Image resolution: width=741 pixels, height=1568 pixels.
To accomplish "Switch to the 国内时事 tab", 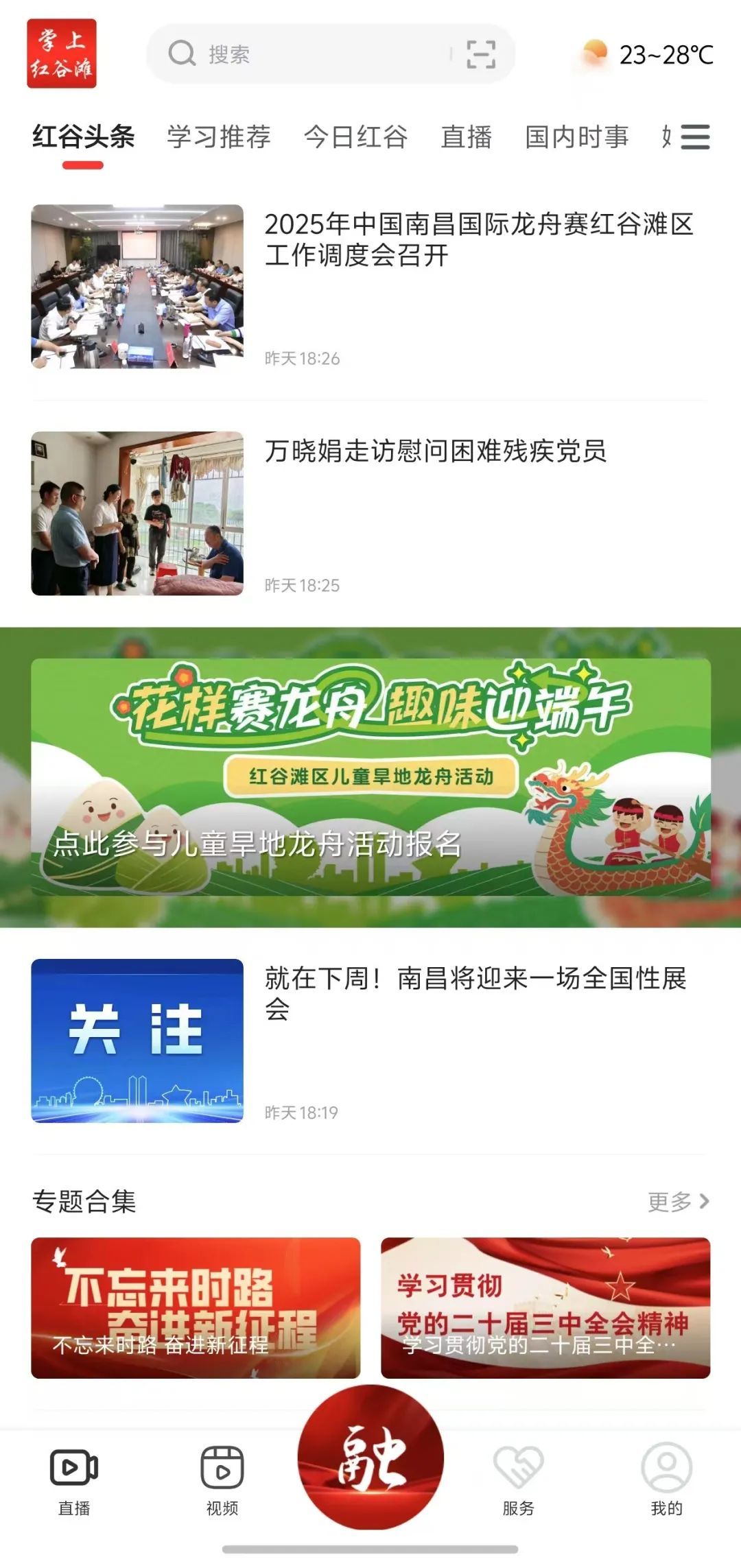I will (x=576, y=137).
